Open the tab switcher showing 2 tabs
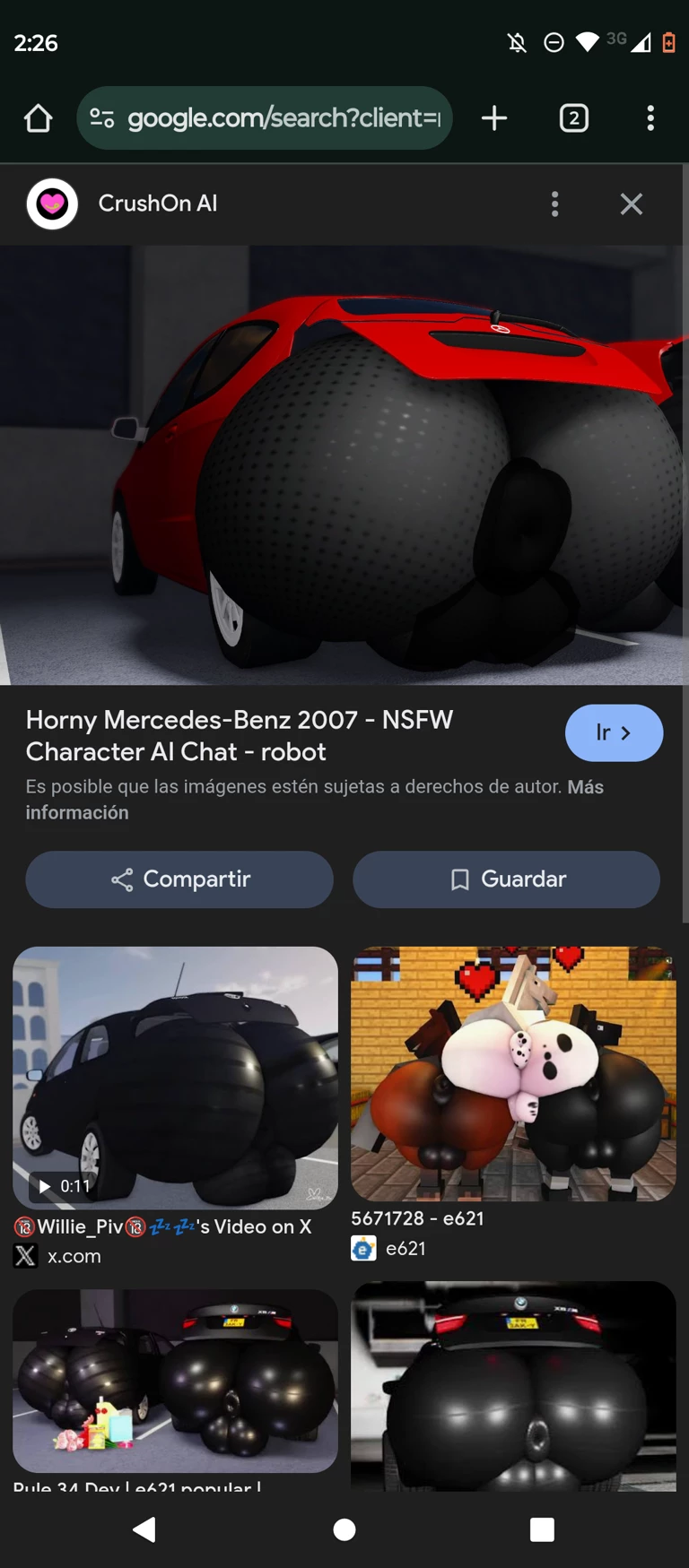The height and width of the screenshot is (1568, 689). click(x=574, y=118)
